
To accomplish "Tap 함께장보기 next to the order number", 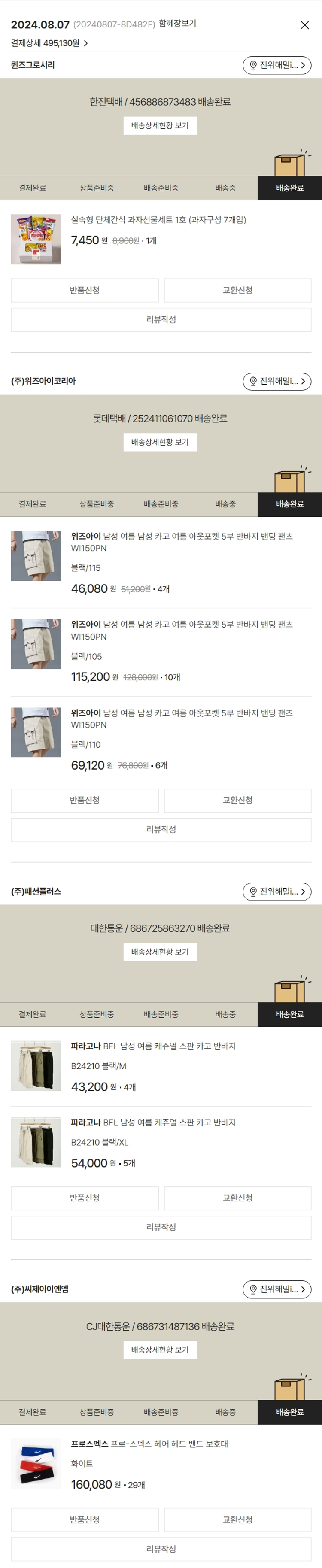I will pyautogui.click(x=177, y=24).
